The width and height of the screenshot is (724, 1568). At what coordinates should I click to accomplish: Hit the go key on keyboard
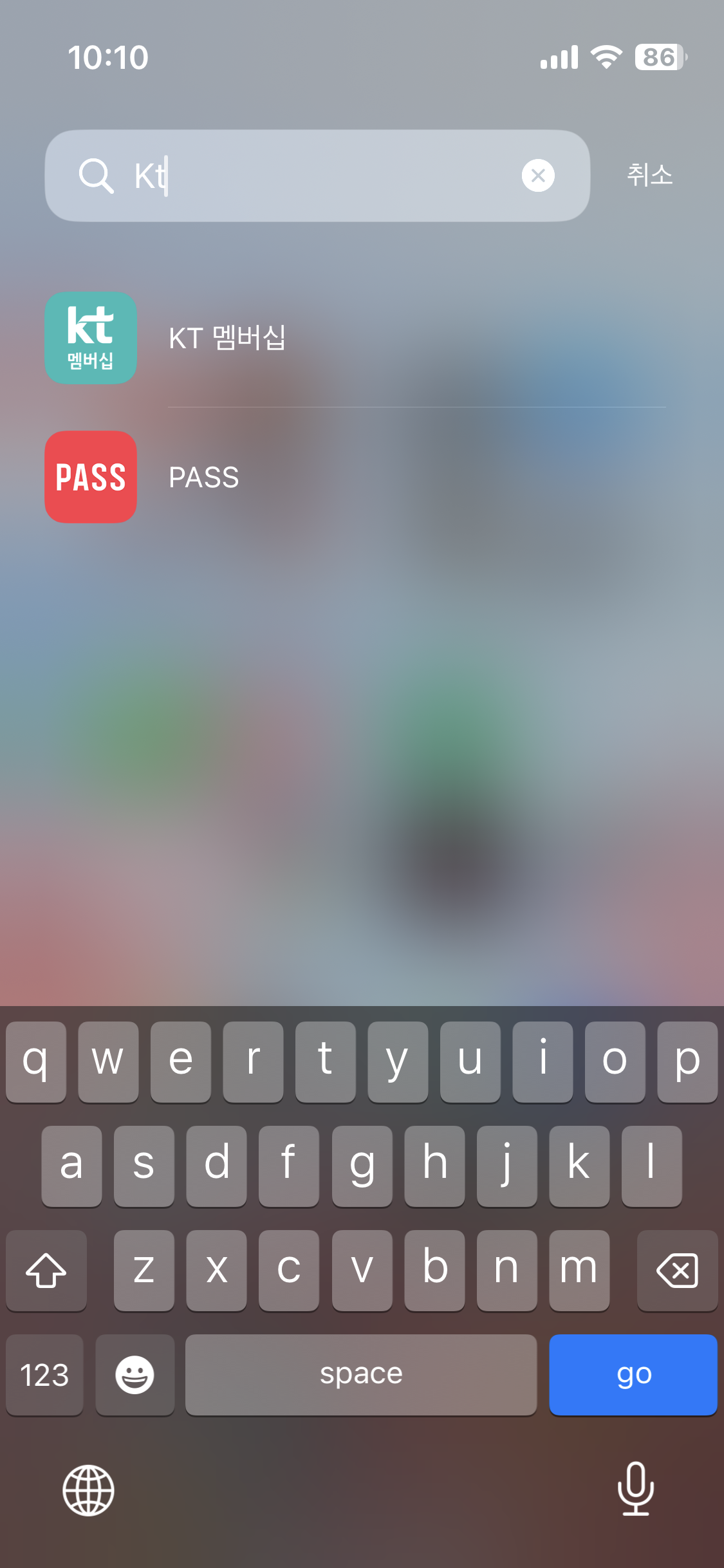pyautogui.click(x=633, y=1374)
